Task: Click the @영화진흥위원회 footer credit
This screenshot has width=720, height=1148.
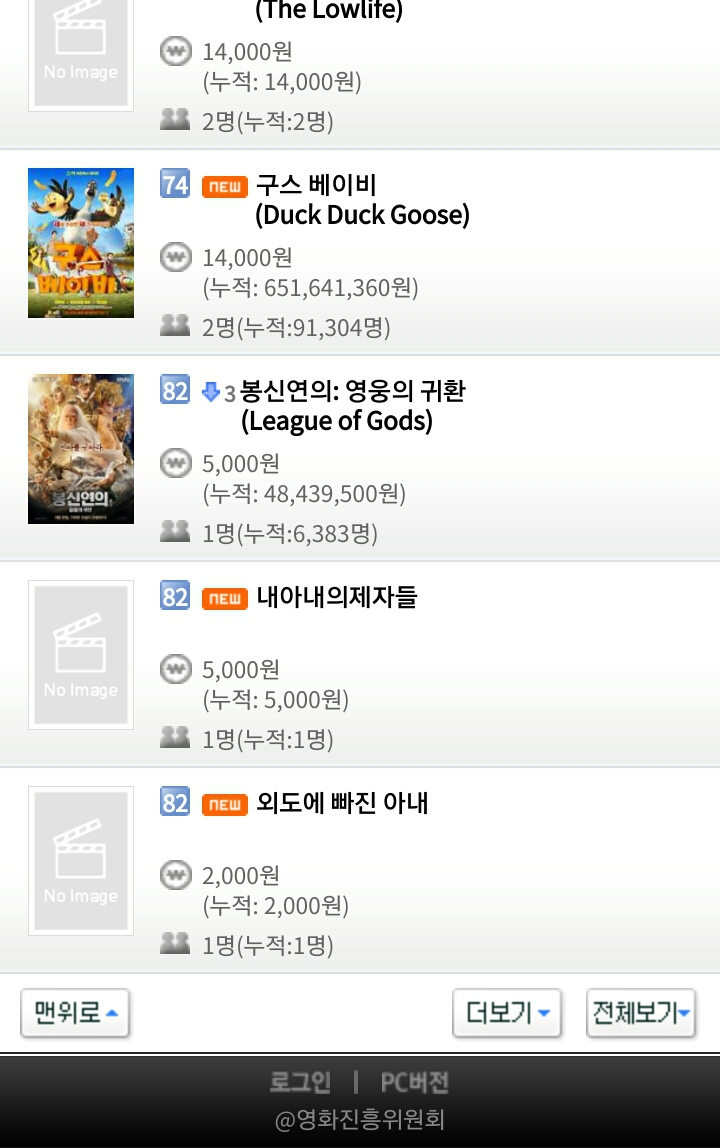Action: click(x=360, y=1121)
